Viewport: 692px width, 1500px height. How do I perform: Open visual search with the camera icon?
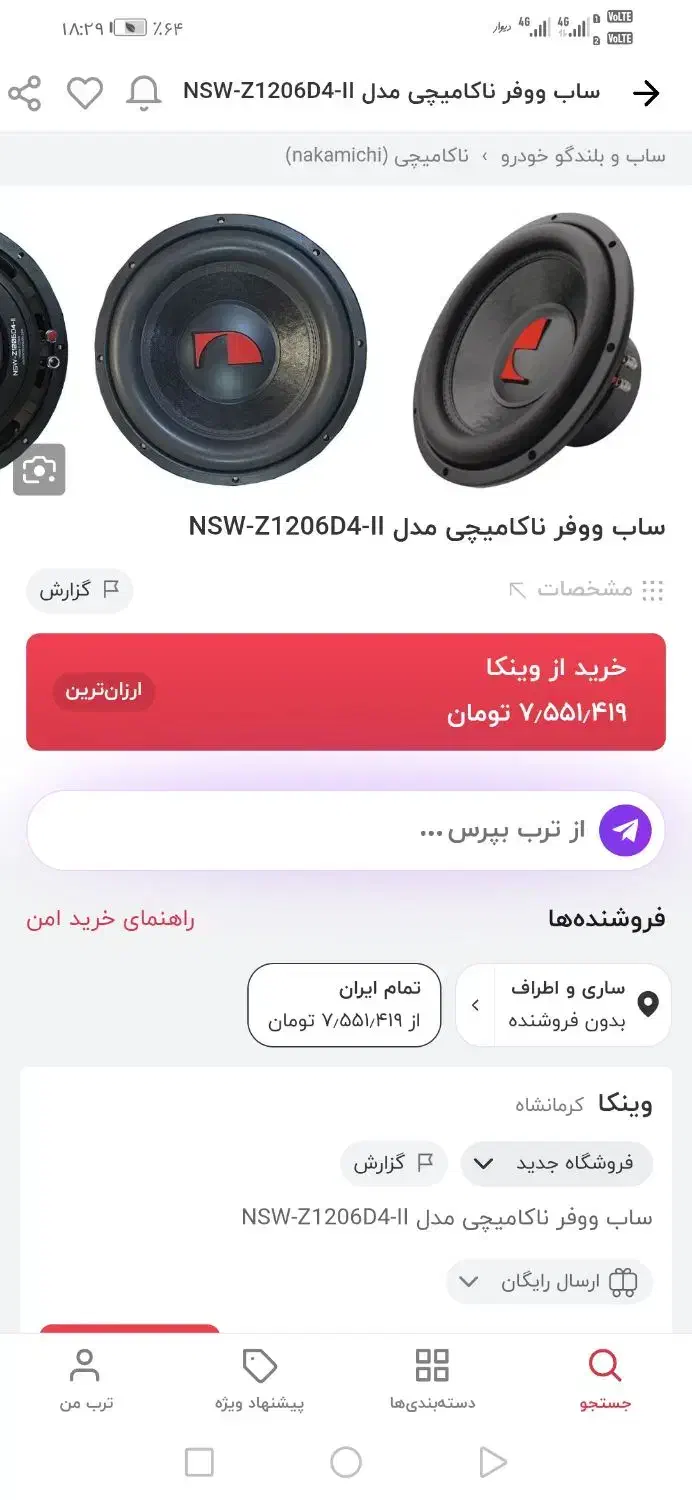[x=39, y=469]
